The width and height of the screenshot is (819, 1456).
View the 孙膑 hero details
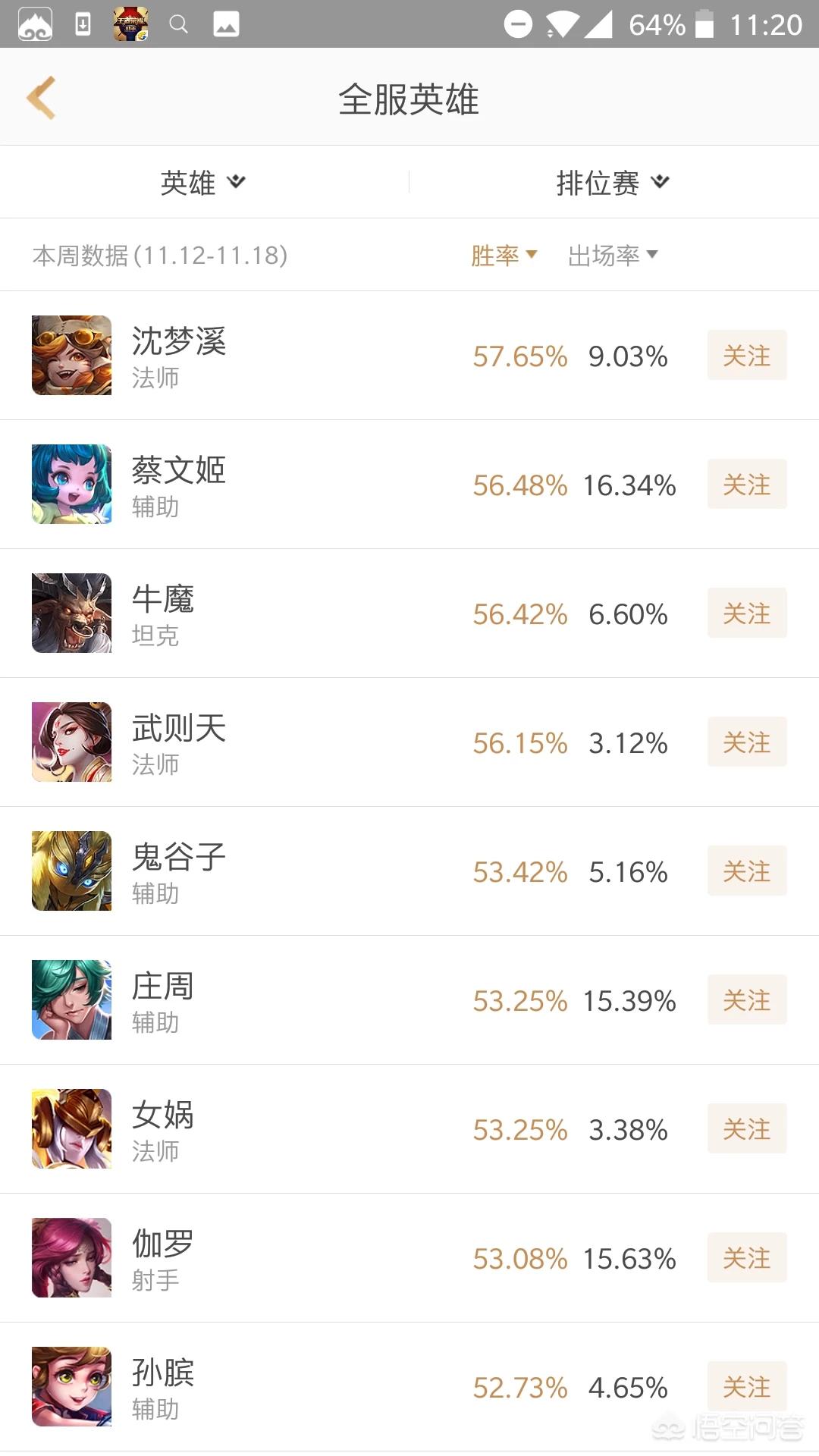(409, 1387)
